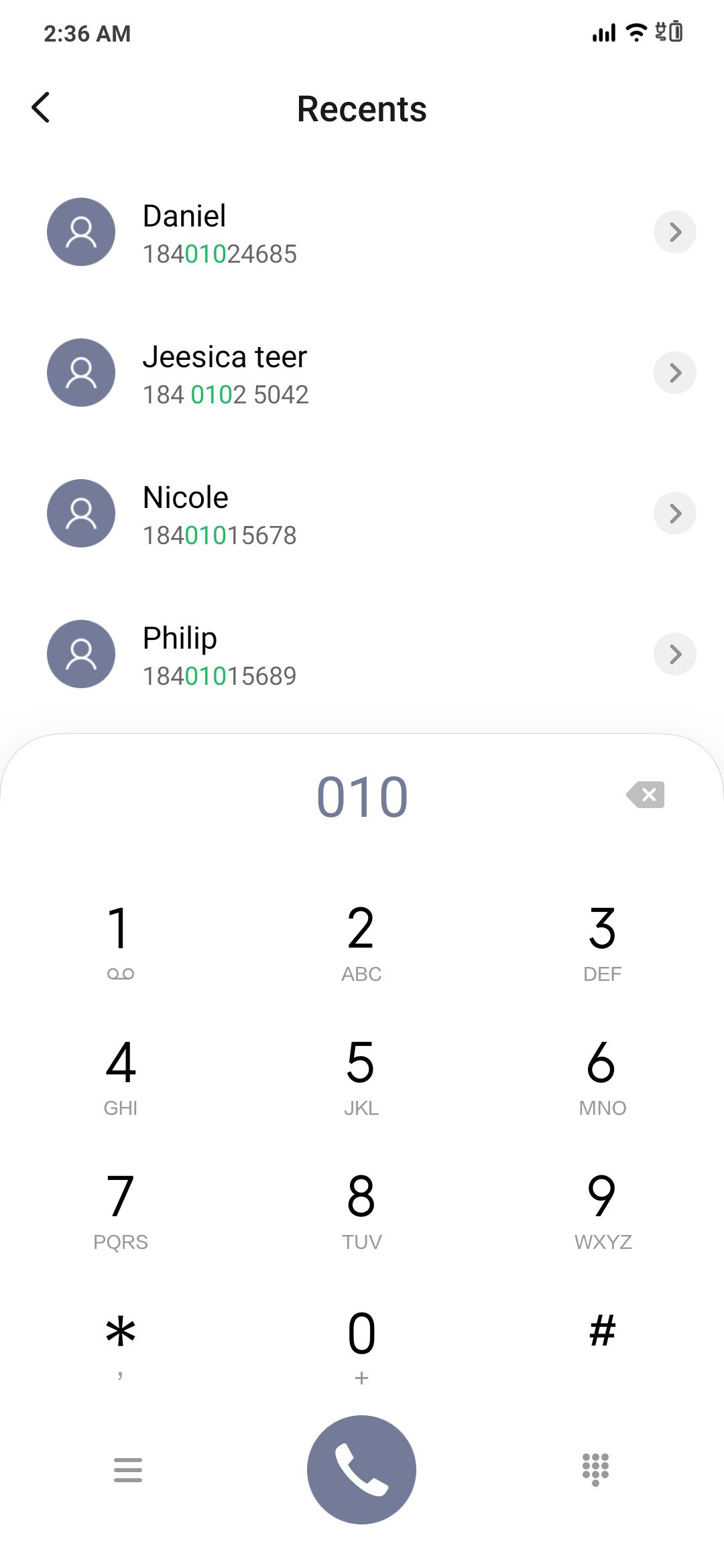Screen dimensions: 724x1568
Task: Go back from Recents
Action: pos(41,108)
